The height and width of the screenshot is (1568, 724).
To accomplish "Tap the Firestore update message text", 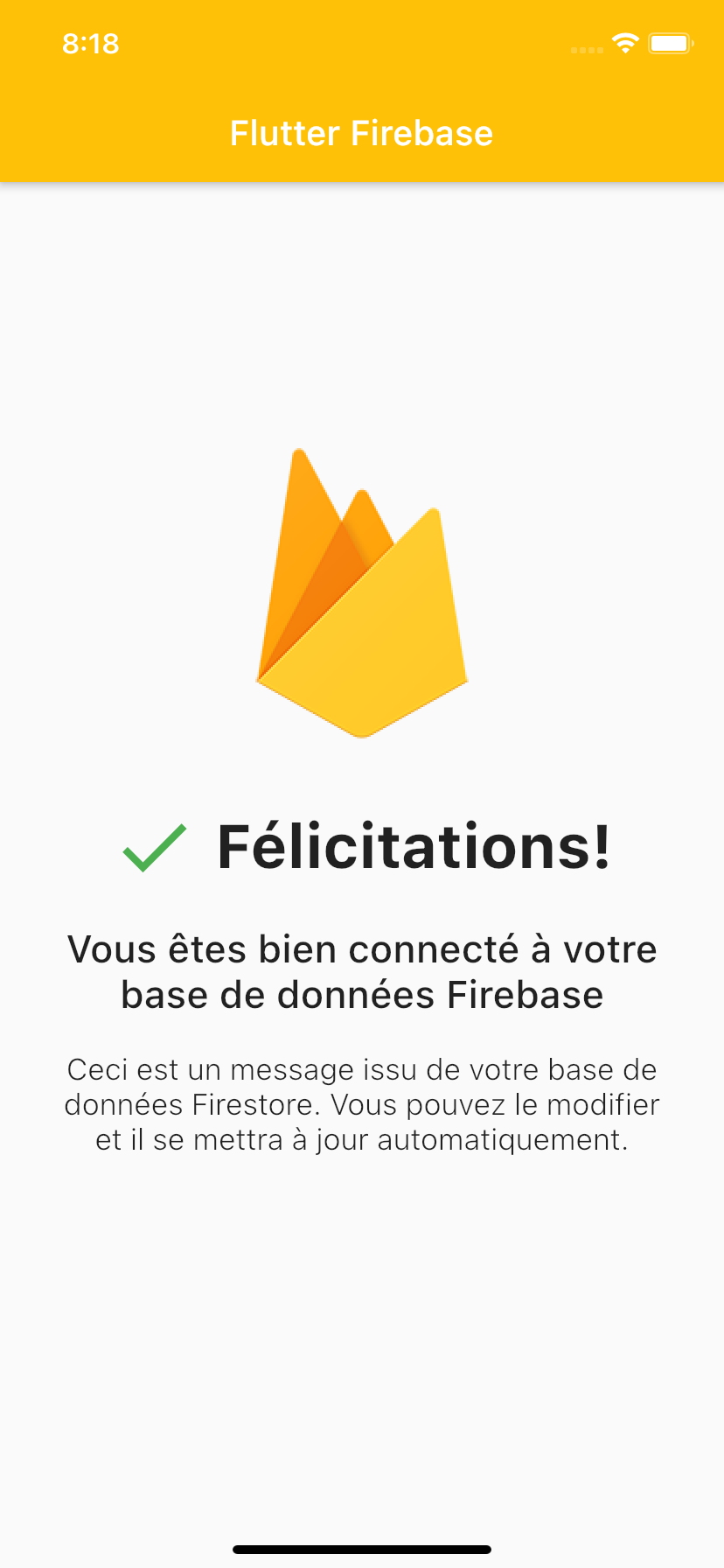I will [x=362, y=1104].
